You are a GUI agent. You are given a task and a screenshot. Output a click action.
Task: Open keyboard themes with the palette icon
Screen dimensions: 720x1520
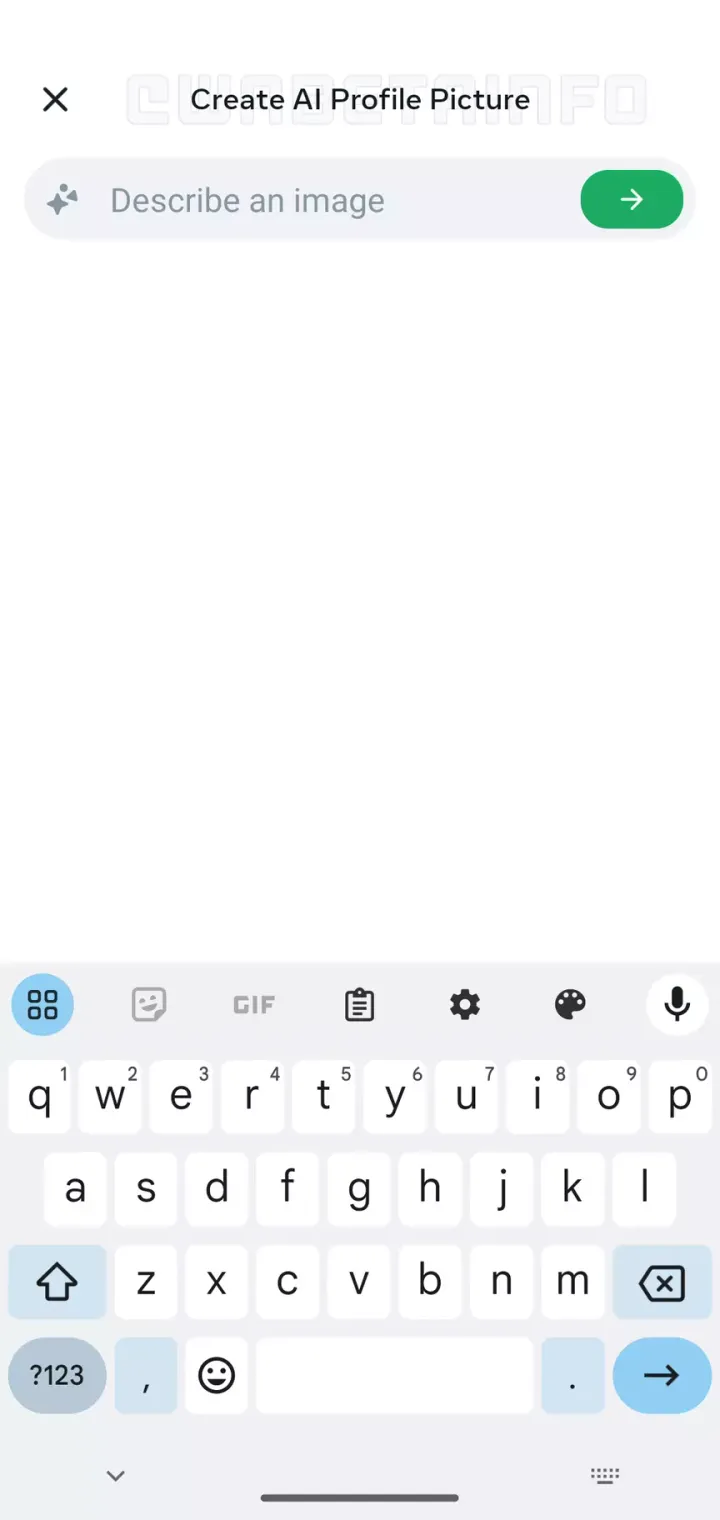(x=571, y=1004)
